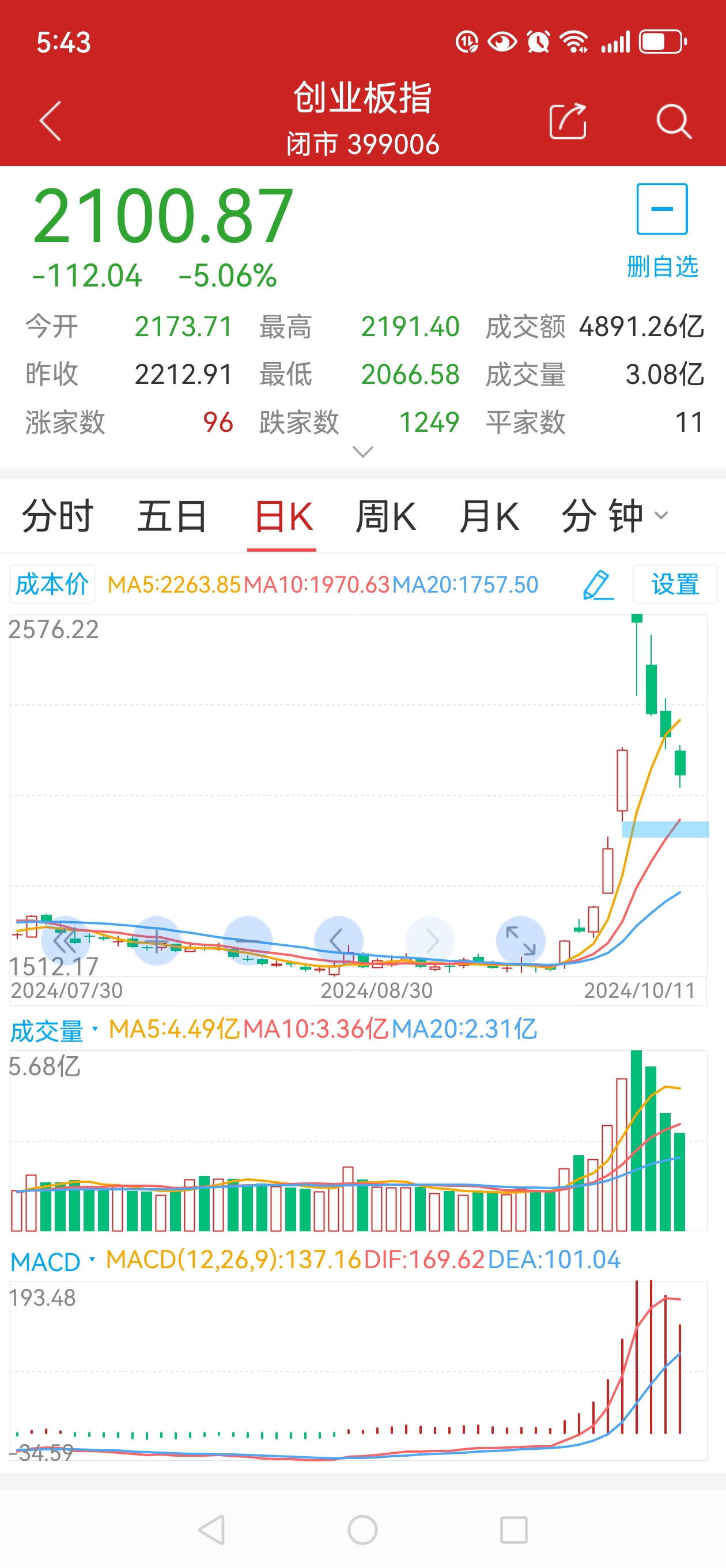The image size is (726, 1568).
Task: Open the chart drawing pencil tool
Action: pos(598,585)
